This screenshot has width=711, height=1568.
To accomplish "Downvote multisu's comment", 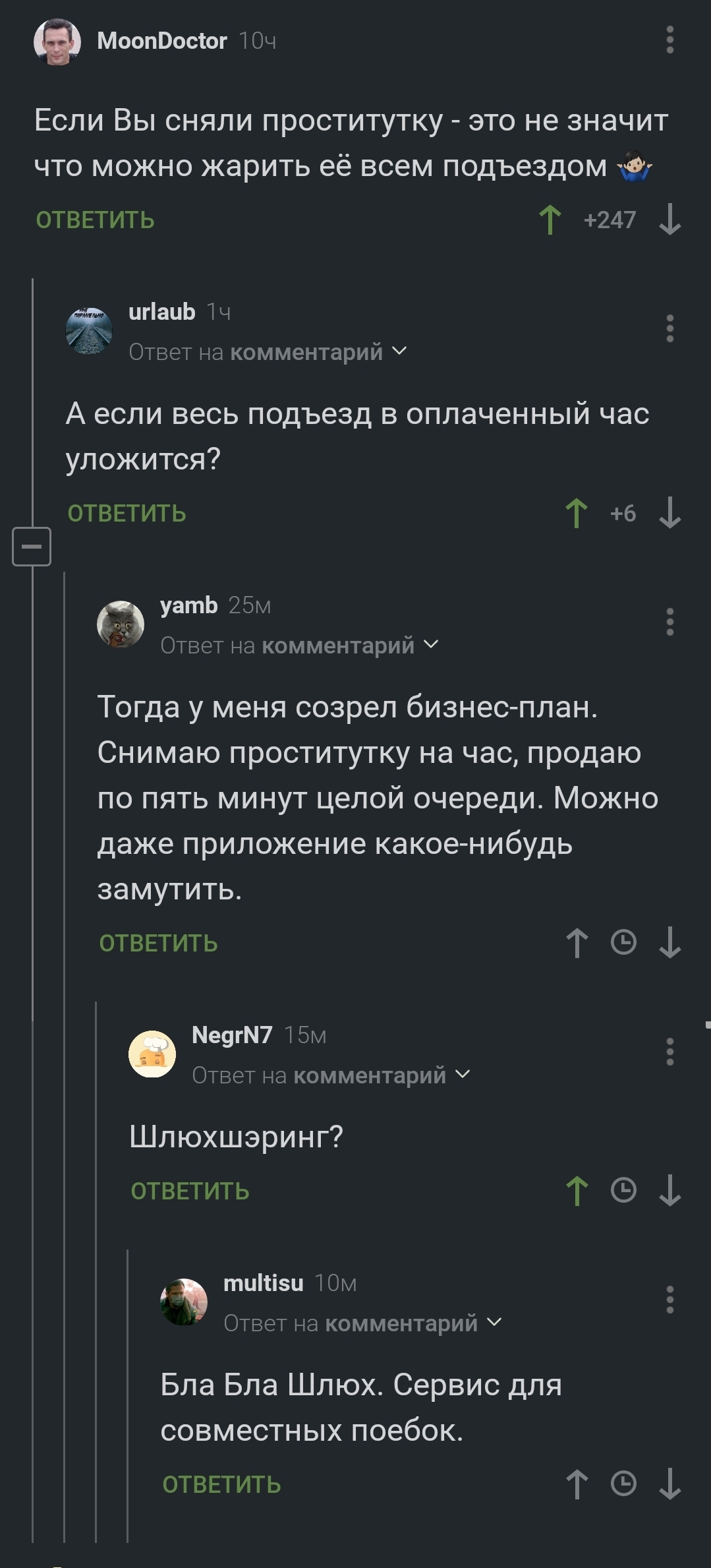I will click(669, 1484).
